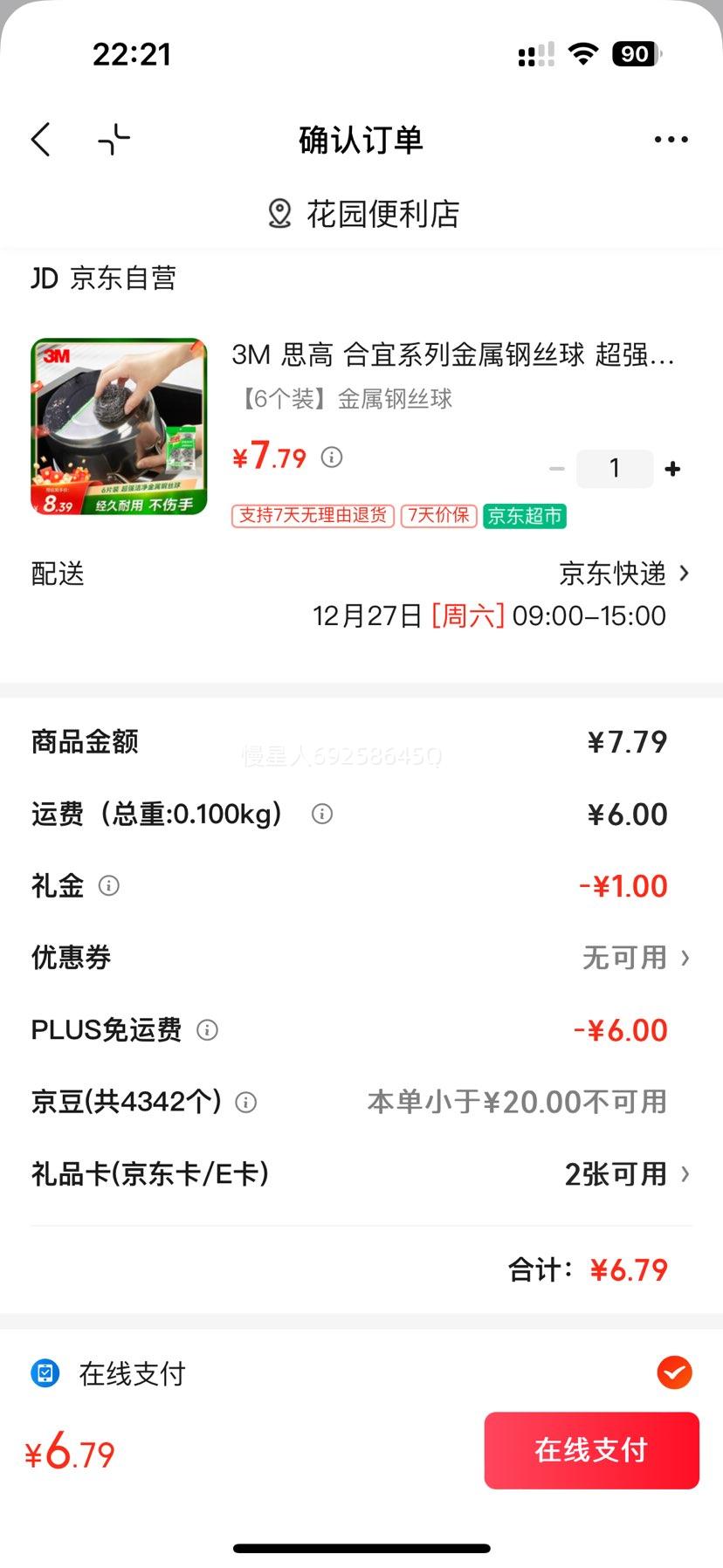The width and height of the screenshot is (723, 1568).
Task: Expand delivery options via 京东快递 chevron
Action: (x=620, y=574)
